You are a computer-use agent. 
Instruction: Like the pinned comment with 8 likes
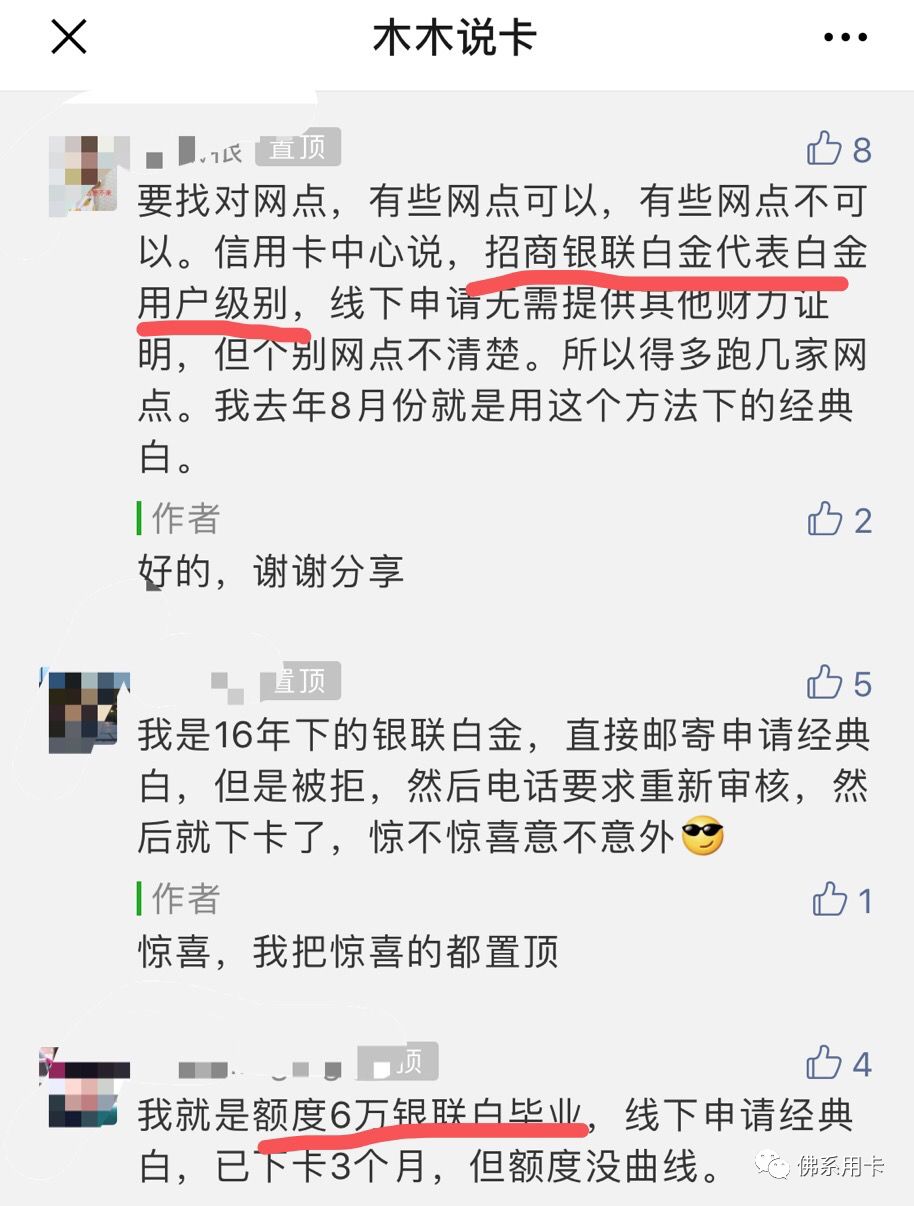(x=825, y=148)
